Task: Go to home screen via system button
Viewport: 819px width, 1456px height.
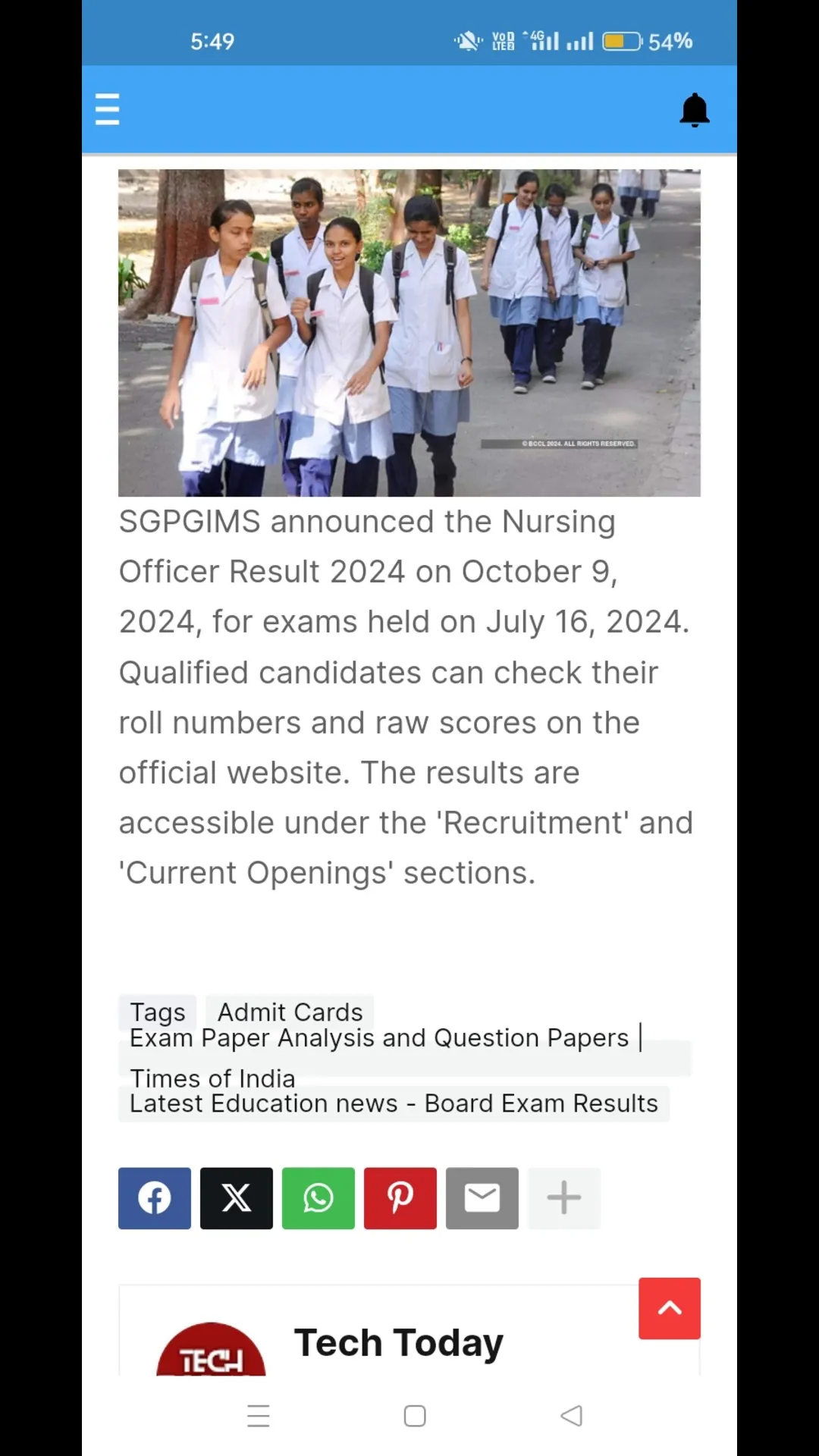Action: 415,1416
